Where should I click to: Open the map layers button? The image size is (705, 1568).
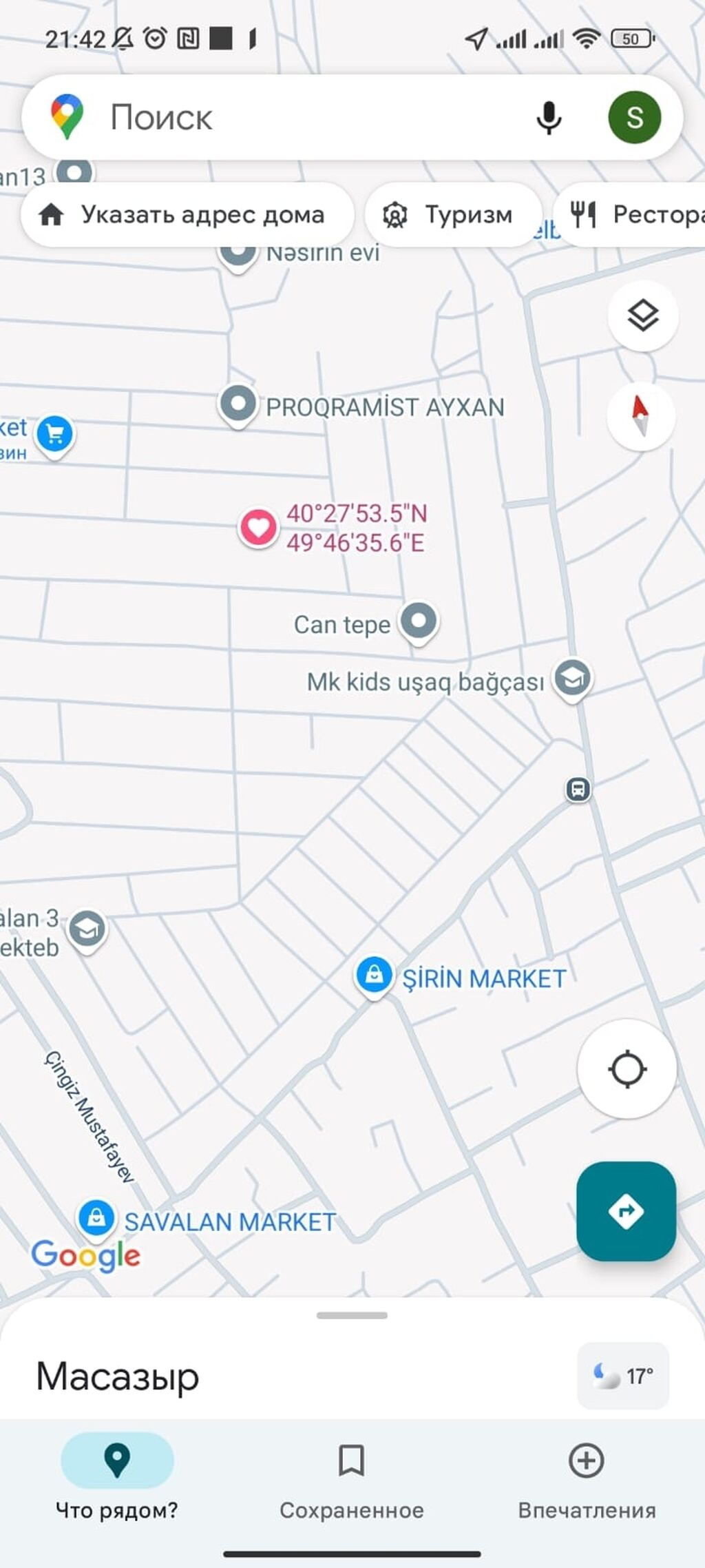(643, 316)
